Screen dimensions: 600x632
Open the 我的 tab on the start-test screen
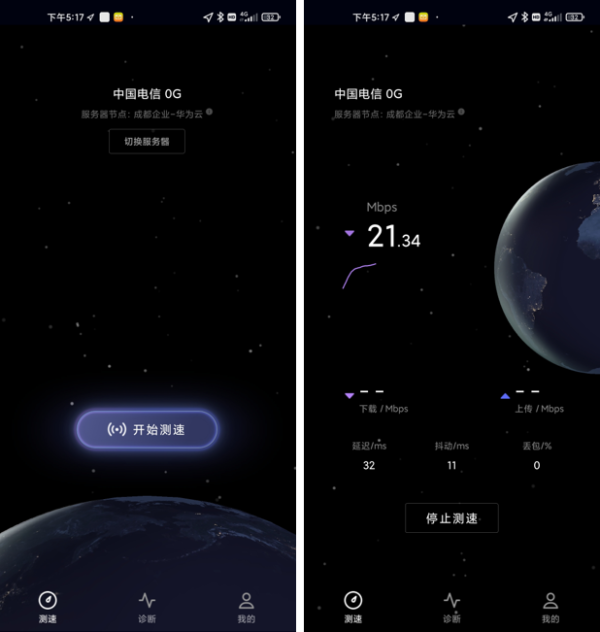pos(246,606)
